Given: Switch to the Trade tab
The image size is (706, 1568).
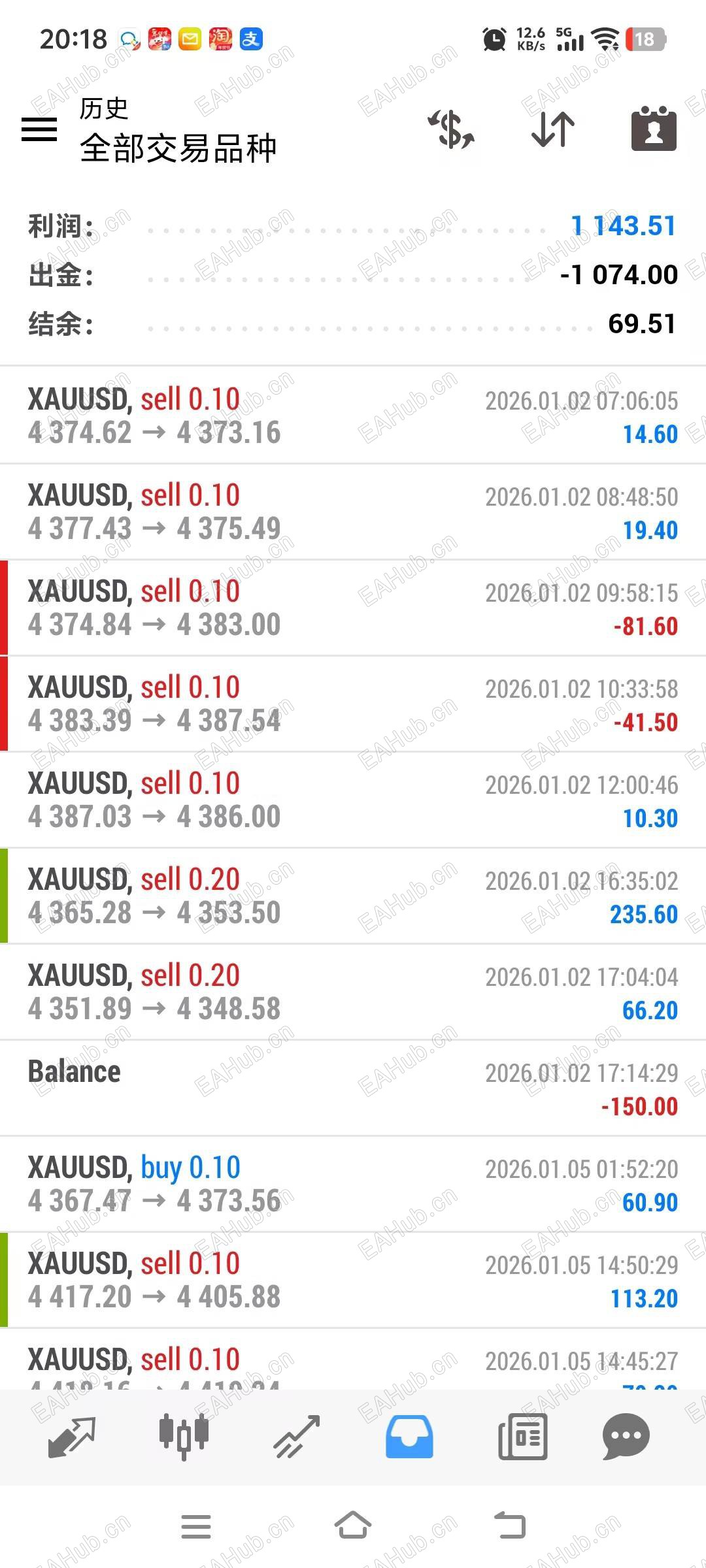Looking at the screenshot, I should point(297,1437).
